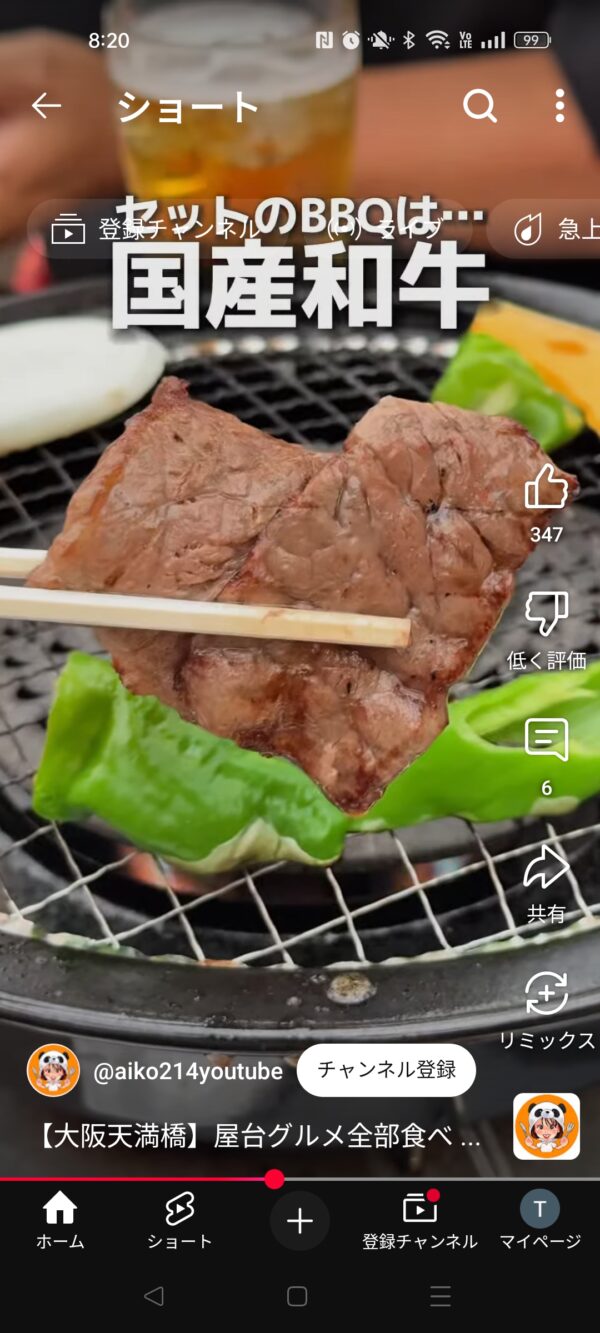Open the three-dot overflow menu

coord(560,106)
